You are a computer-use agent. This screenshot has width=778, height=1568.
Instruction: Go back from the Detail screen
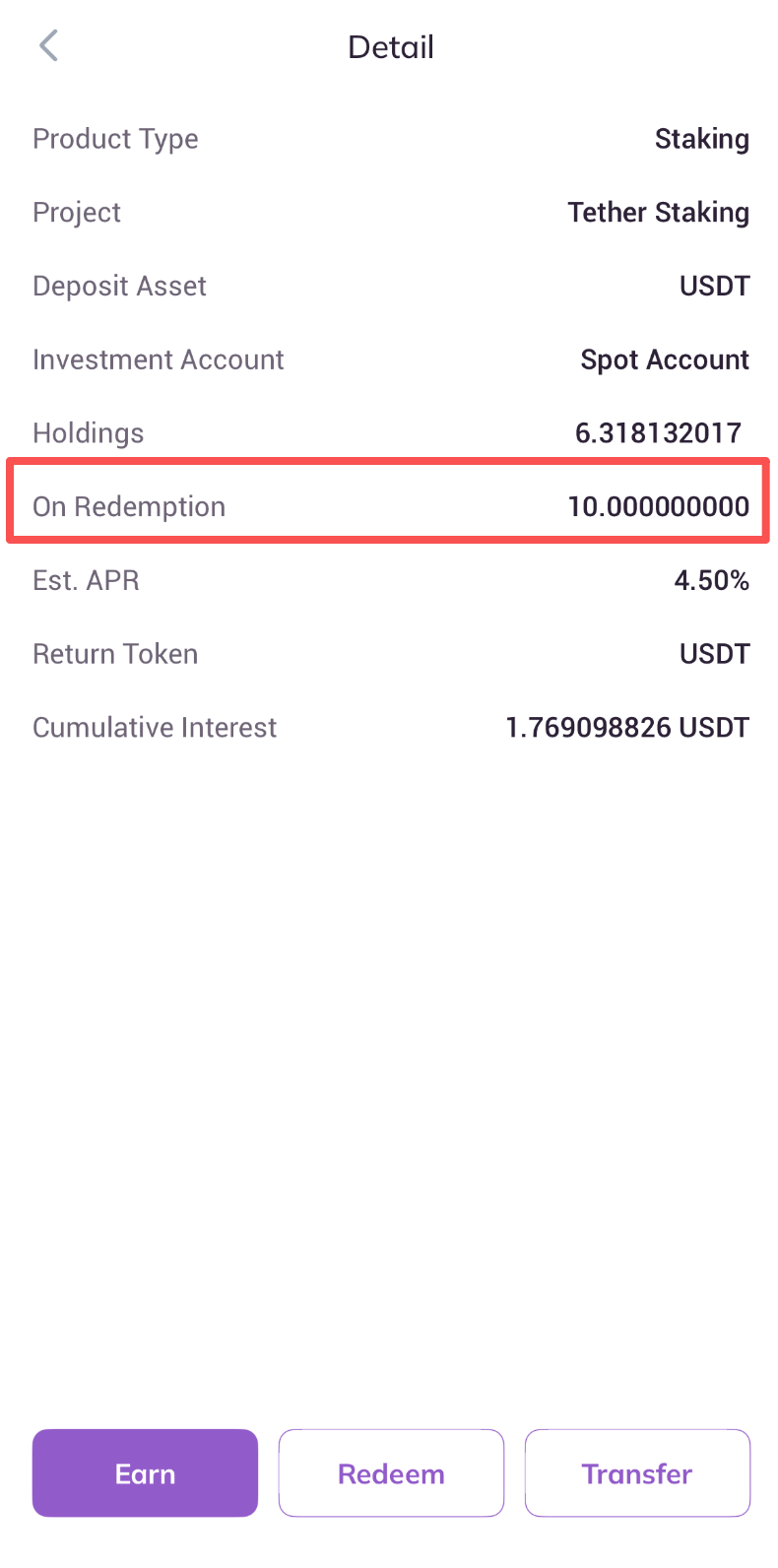(x=48, y=46)
